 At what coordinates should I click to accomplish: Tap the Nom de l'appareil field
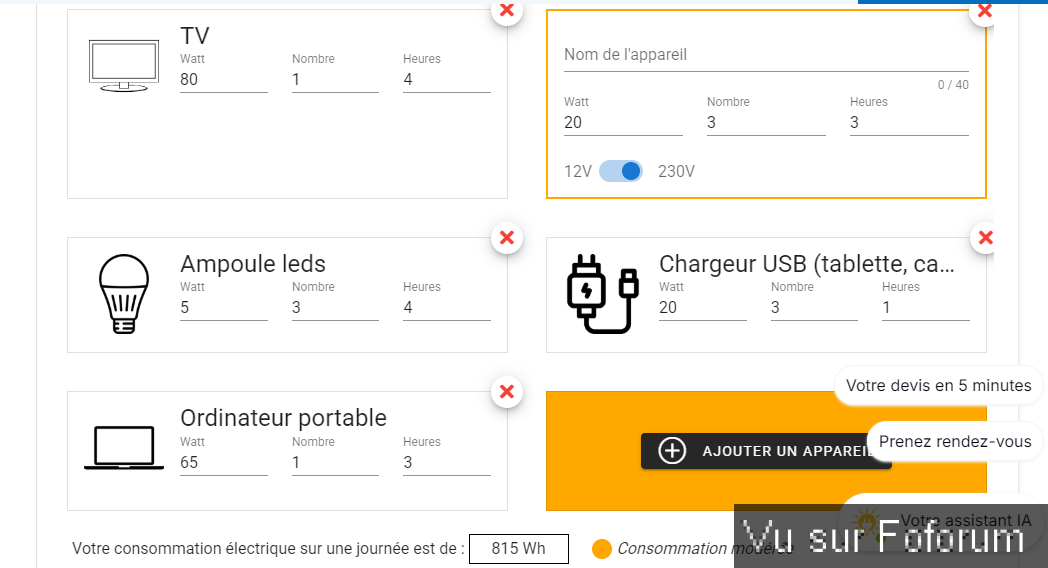click(765, 55)
